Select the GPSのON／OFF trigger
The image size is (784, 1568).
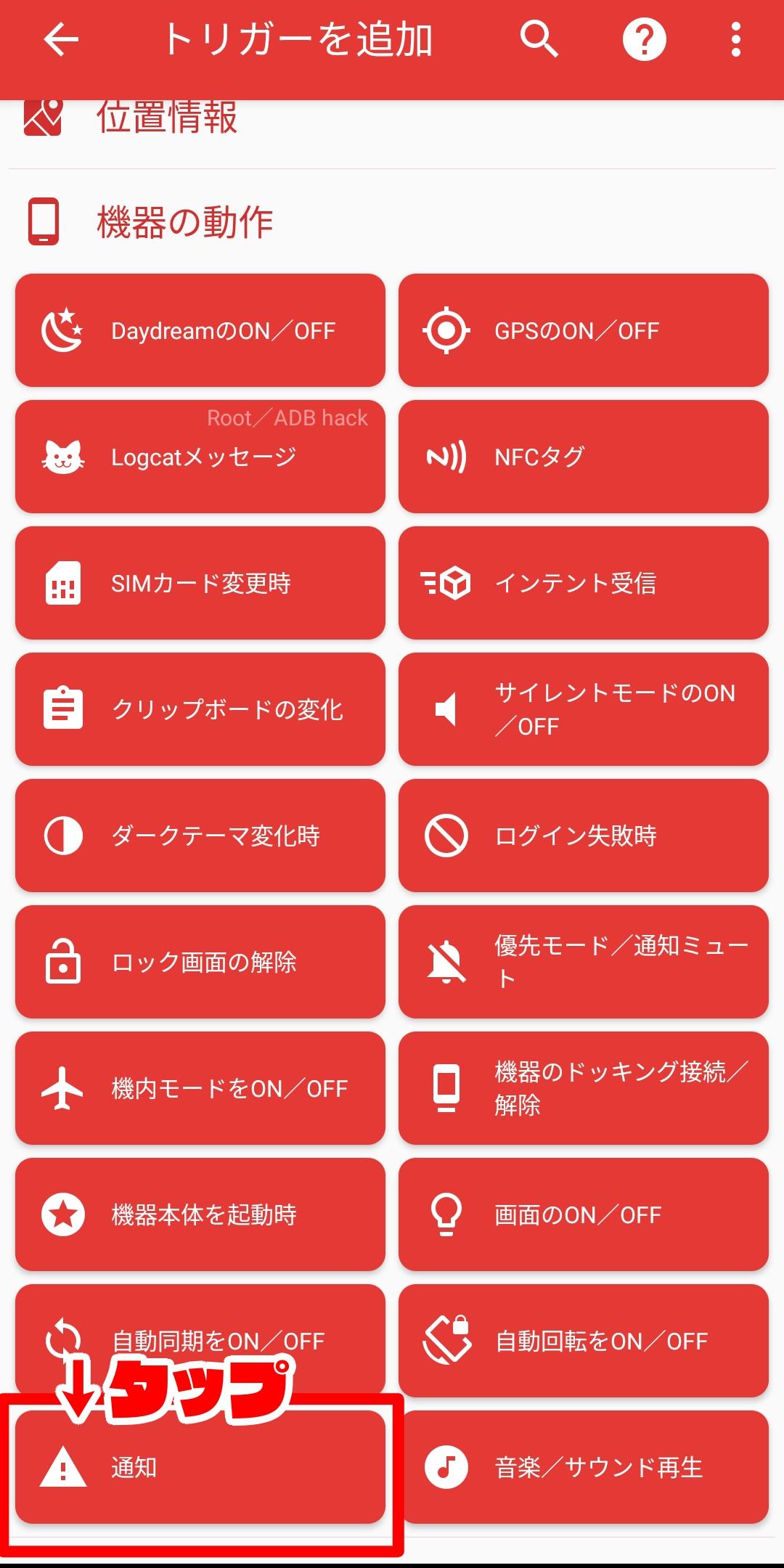[584, 330]
